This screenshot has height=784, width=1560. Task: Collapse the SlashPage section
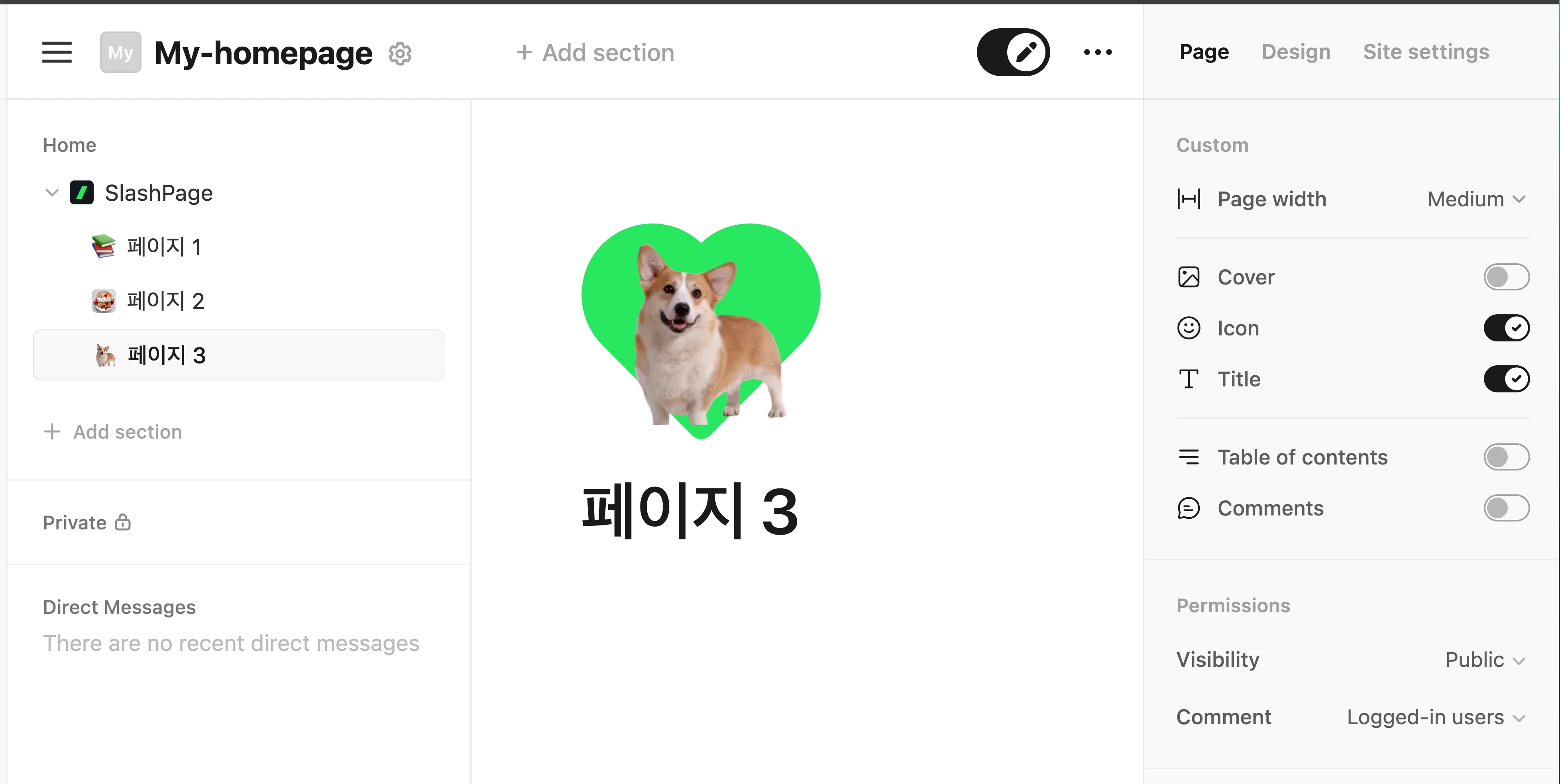pyautogui.click(x=52, y=193)
